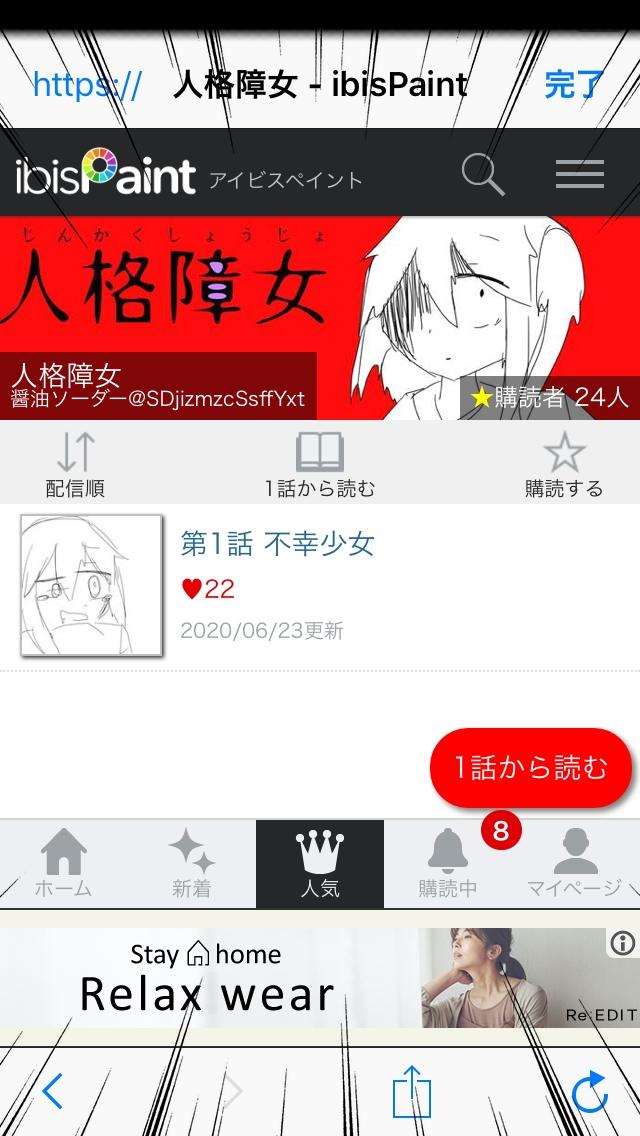Go to the マイページ tab

pos(576,864)
